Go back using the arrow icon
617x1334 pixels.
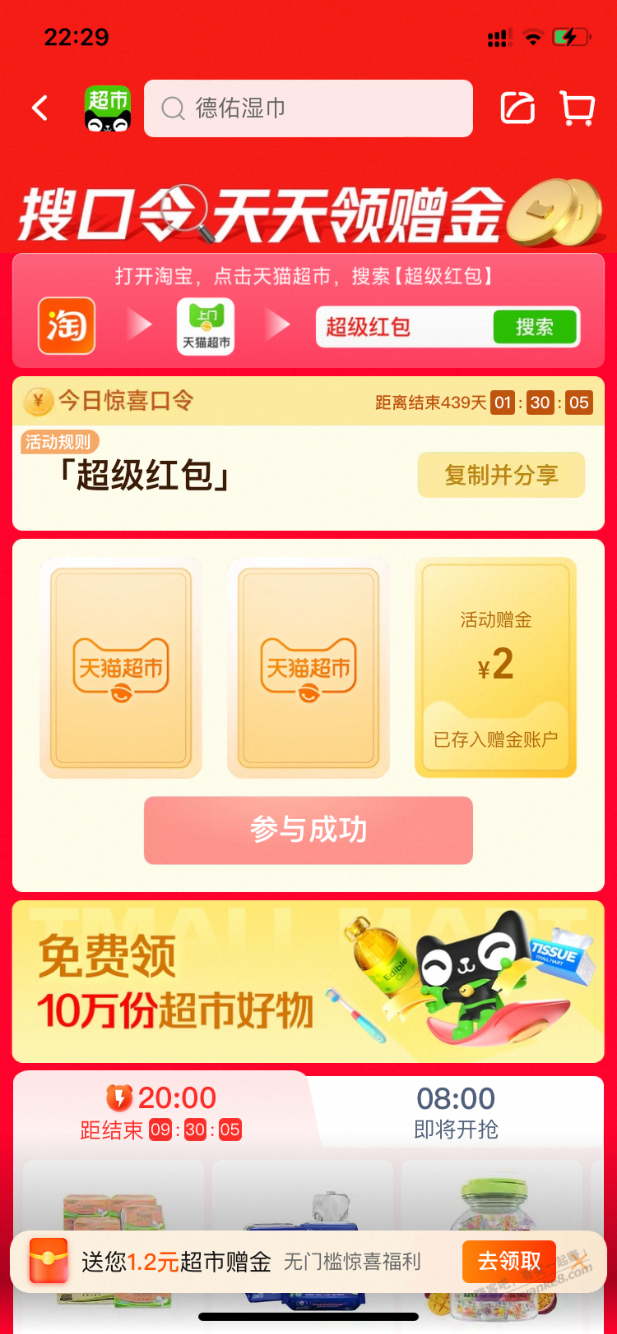click(x=40, y=108)
